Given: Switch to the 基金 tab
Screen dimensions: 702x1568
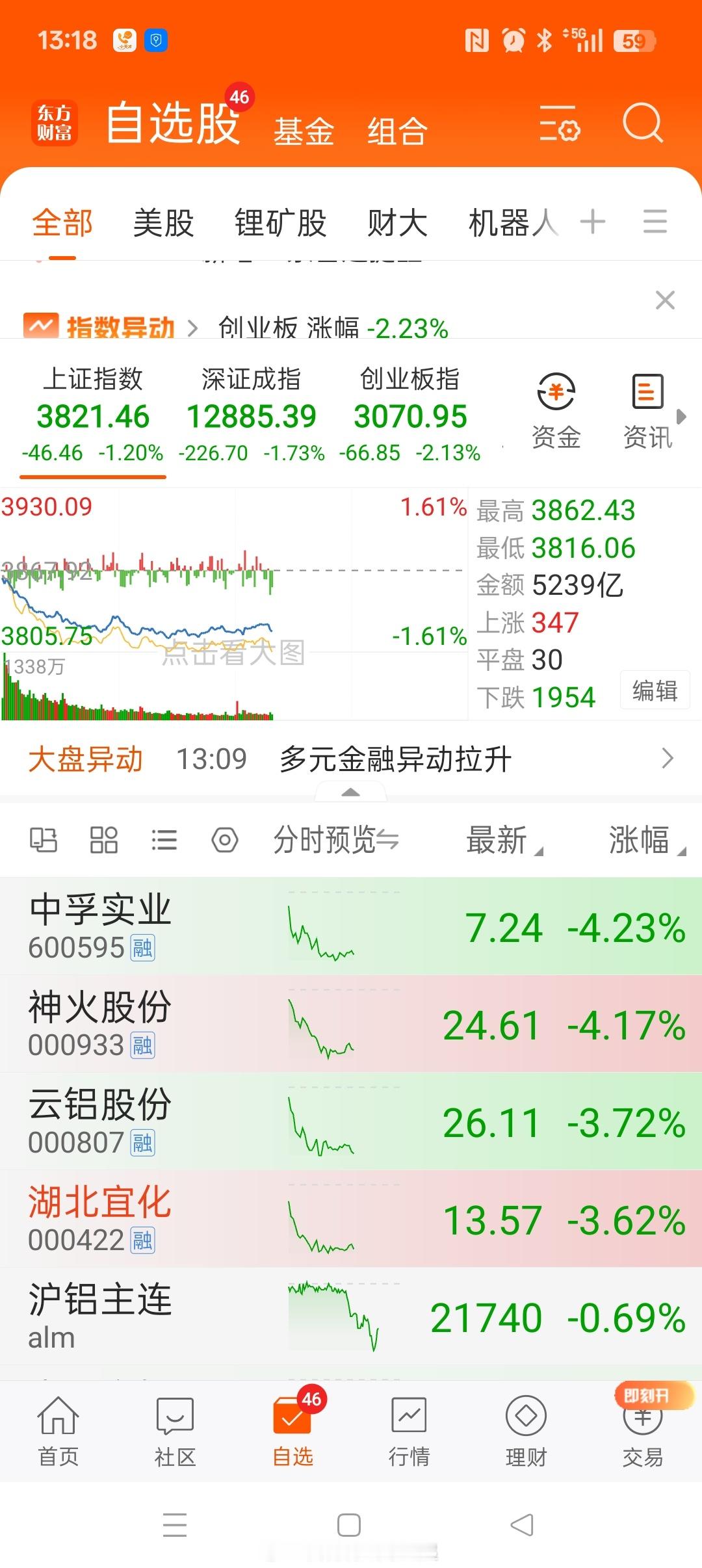Looking at the screenshot, I should coord(304,130).
